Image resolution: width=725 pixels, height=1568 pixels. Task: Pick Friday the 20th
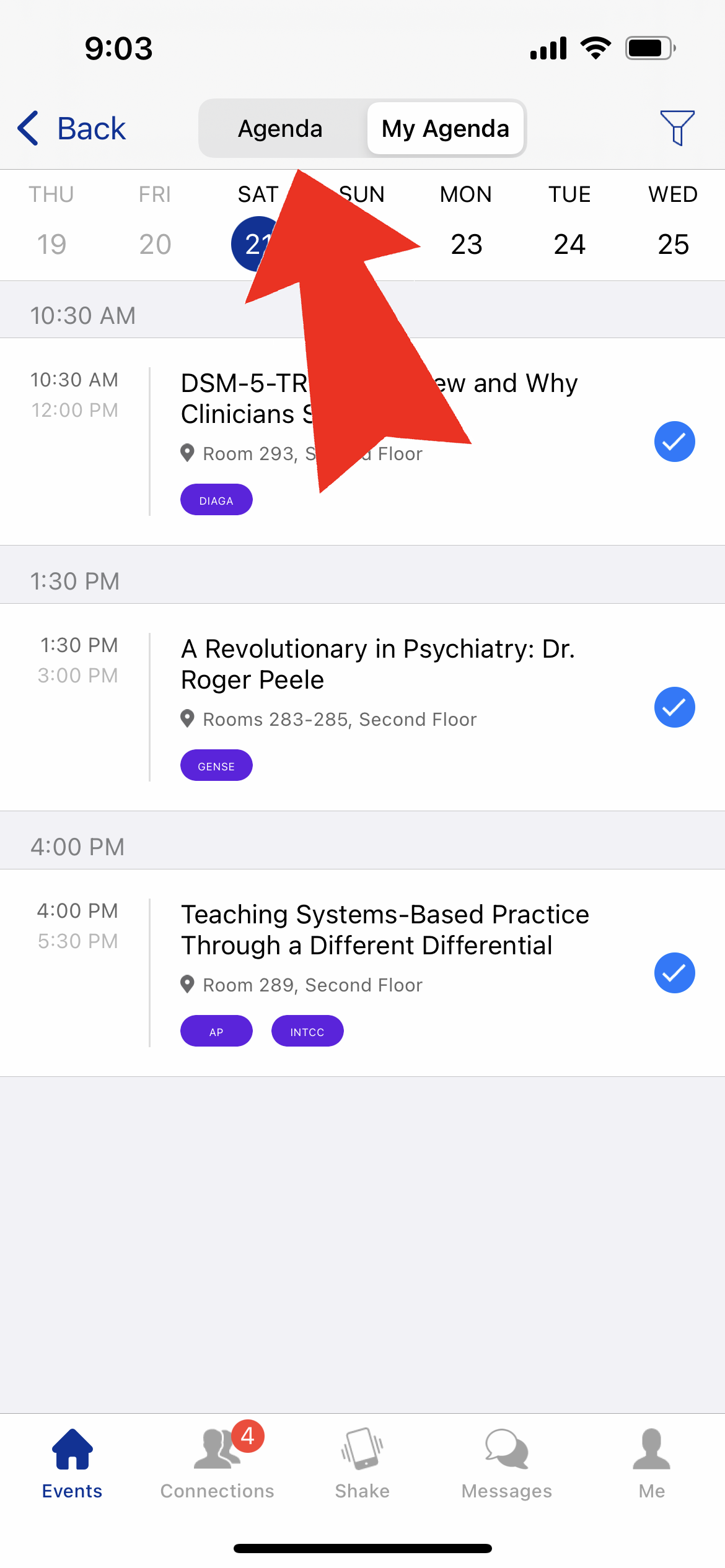[x=155, y=224]
